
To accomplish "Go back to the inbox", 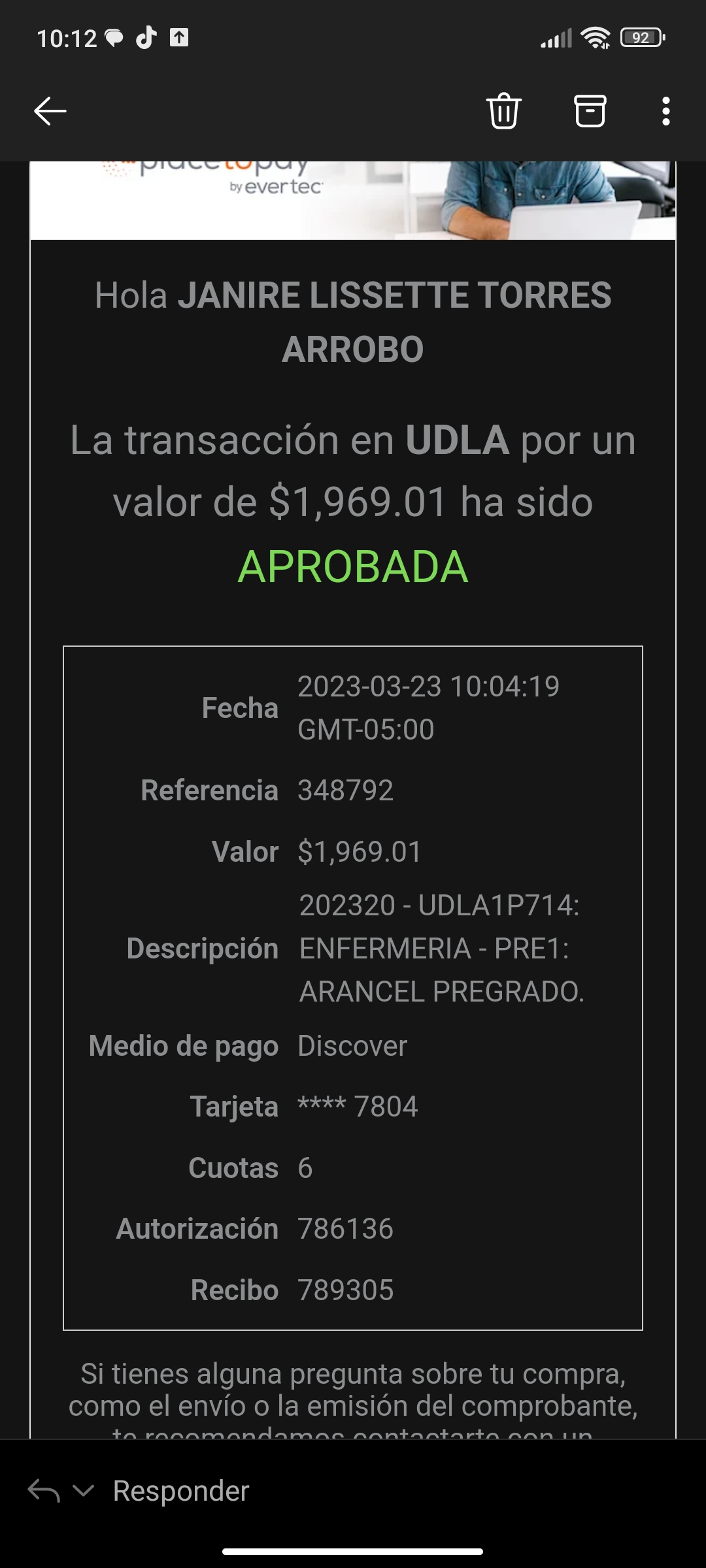I will coord(50,111).
